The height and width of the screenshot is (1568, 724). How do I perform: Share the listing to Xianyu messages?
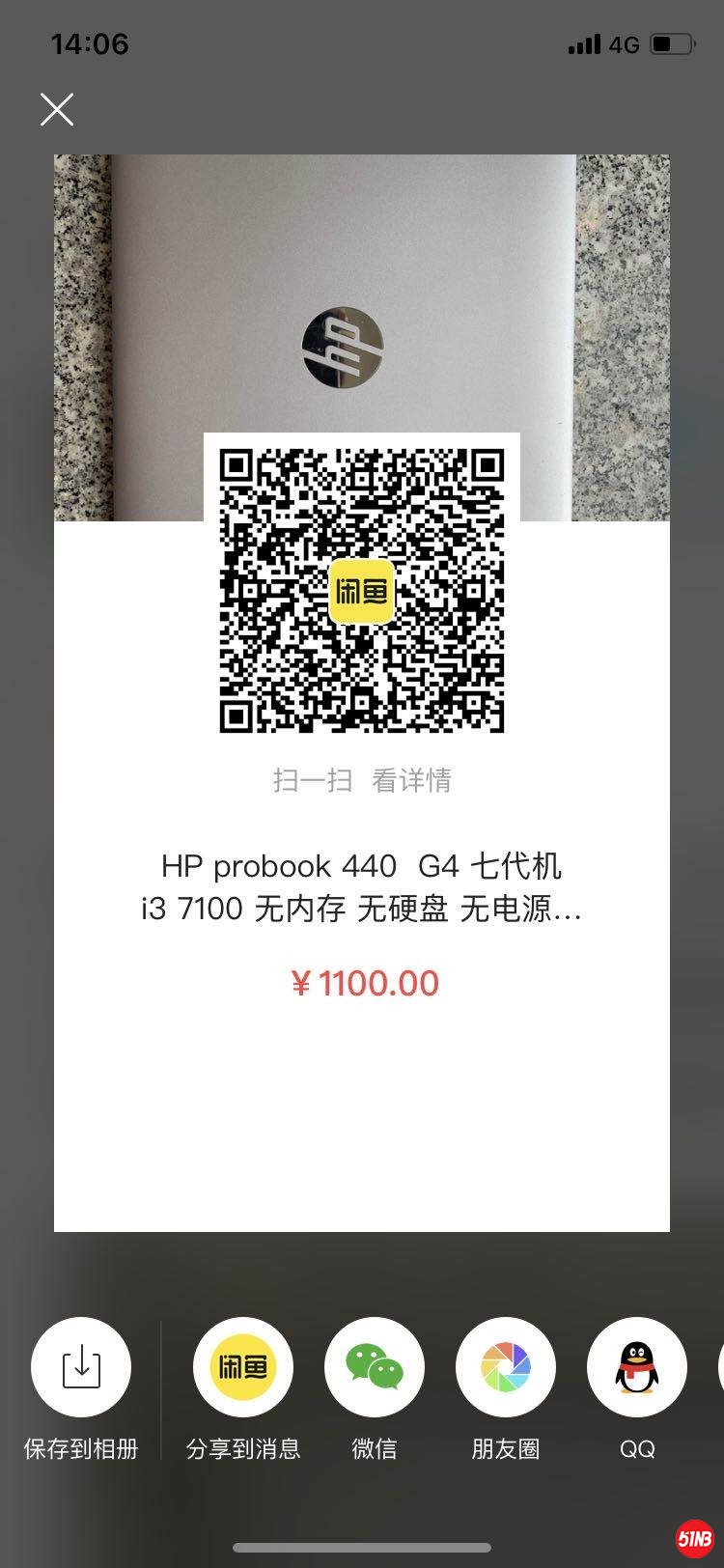point(243,1366)
